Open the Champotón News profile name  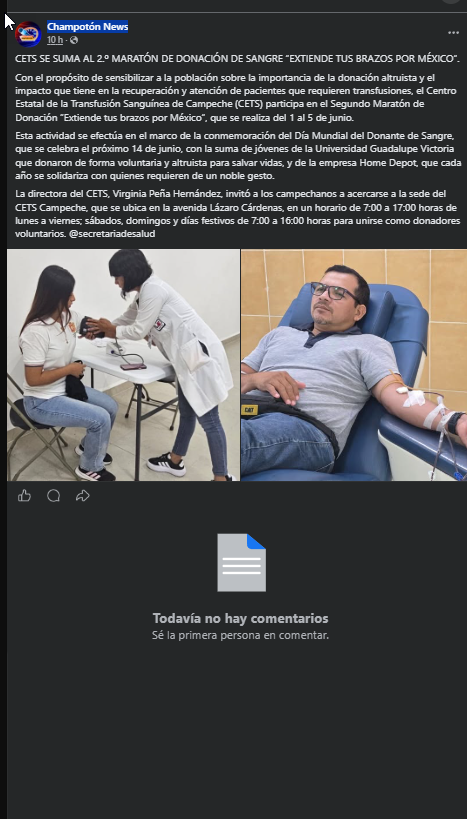tap(87, 27)
